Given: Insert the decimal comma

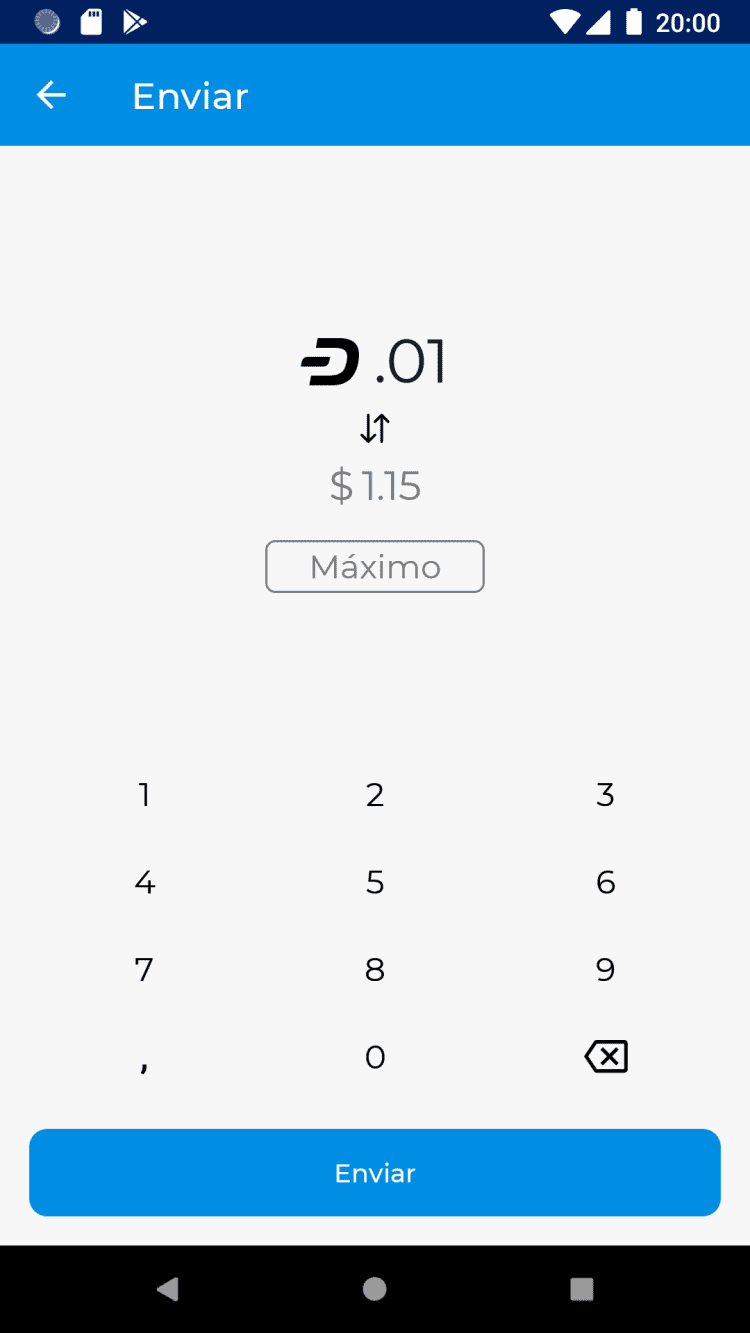Looking at the screenshot, I should coord(144,1060).
